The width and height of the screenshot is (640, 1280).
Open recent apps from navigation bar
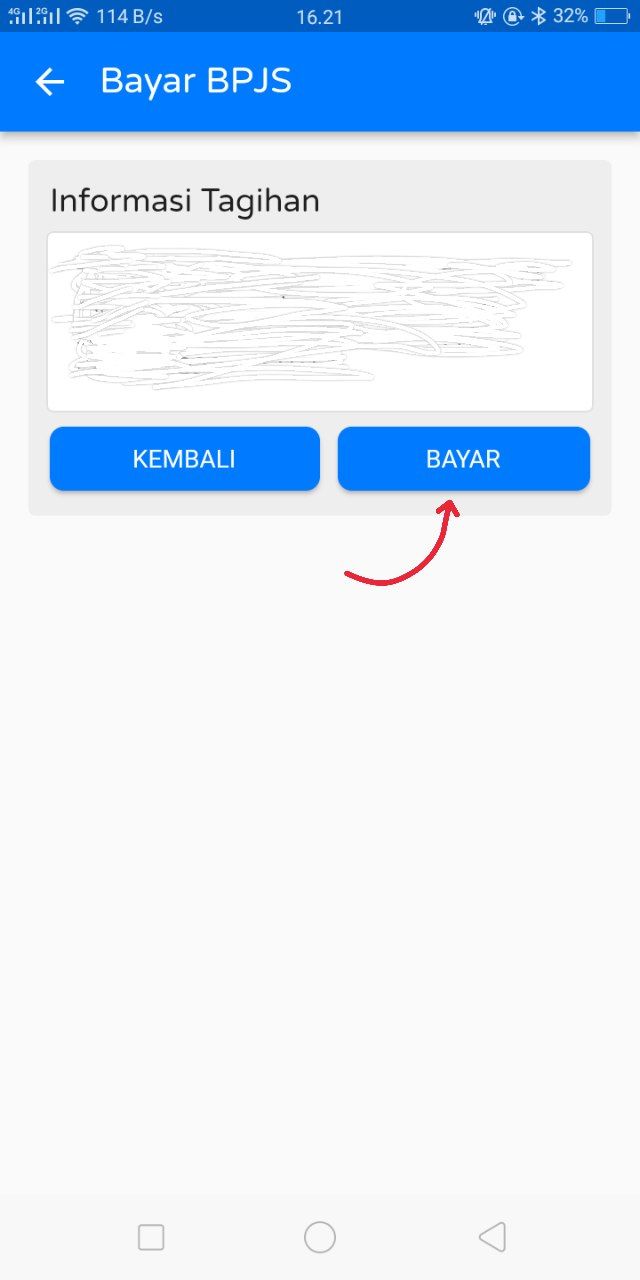[x=151, y=1237]
